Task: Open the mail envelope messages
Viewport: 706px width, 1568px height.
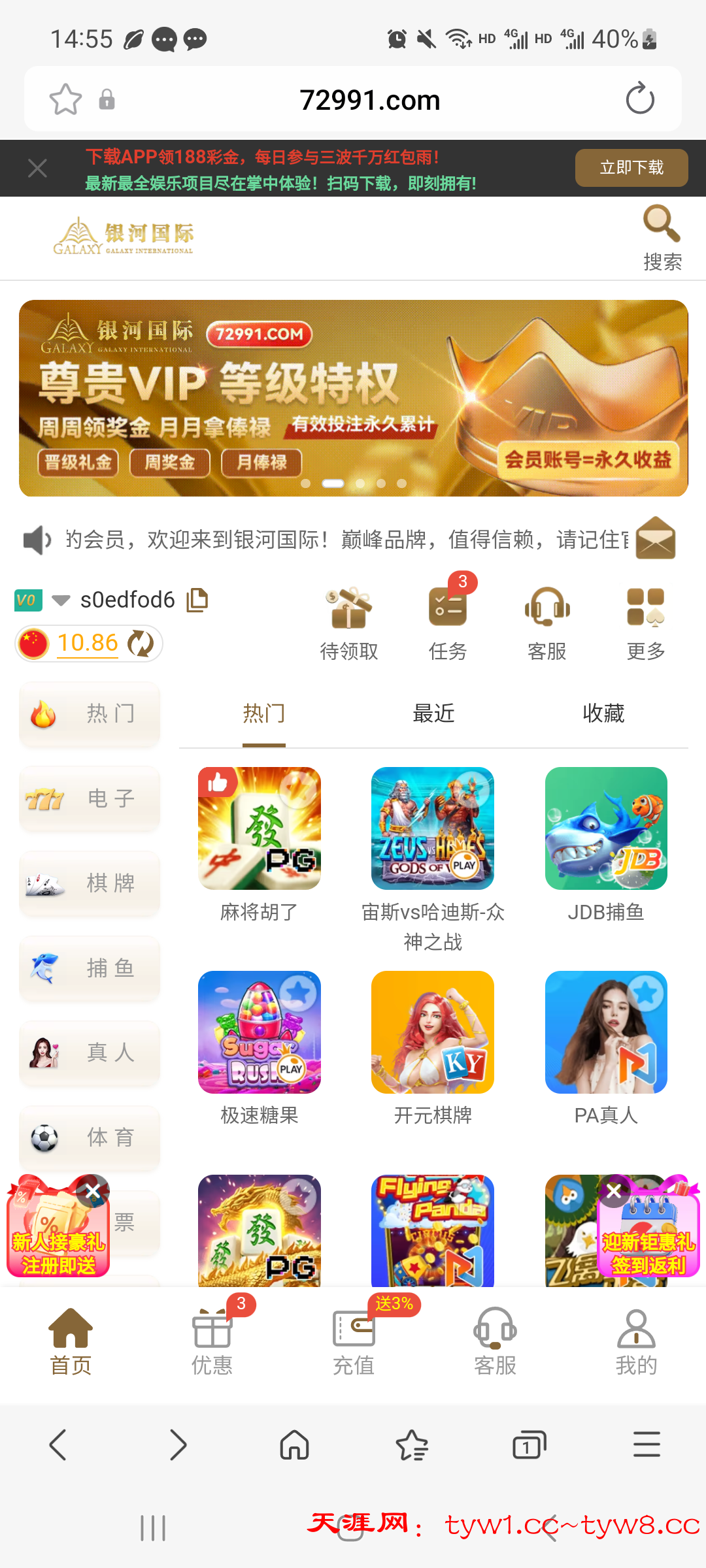Action: click(x=656, y=538)
